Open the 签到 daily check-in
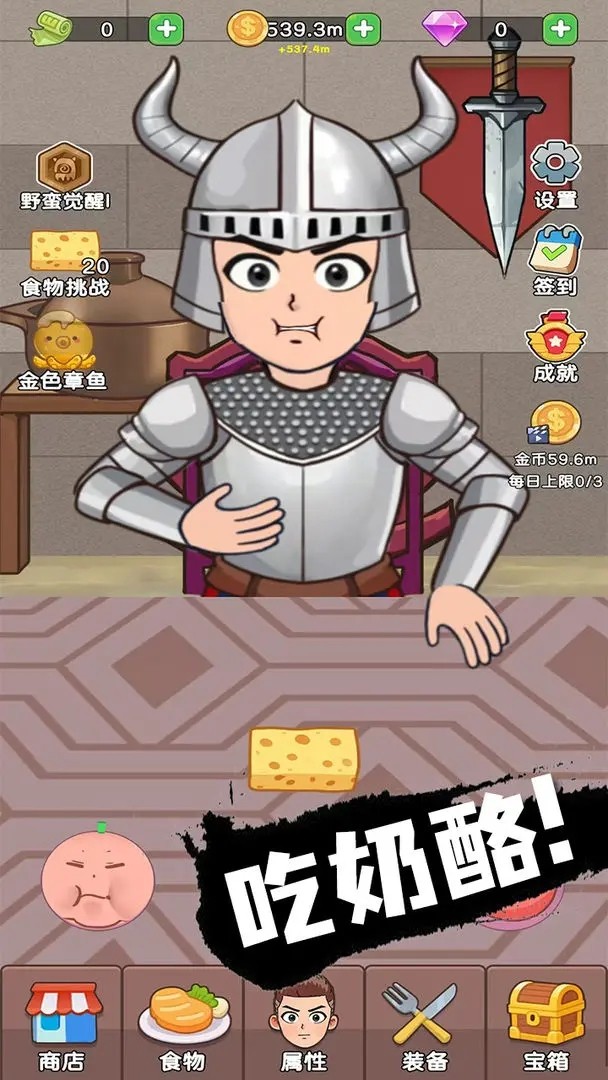Viewport: 608px width, 1080px height. coord(554,258)
